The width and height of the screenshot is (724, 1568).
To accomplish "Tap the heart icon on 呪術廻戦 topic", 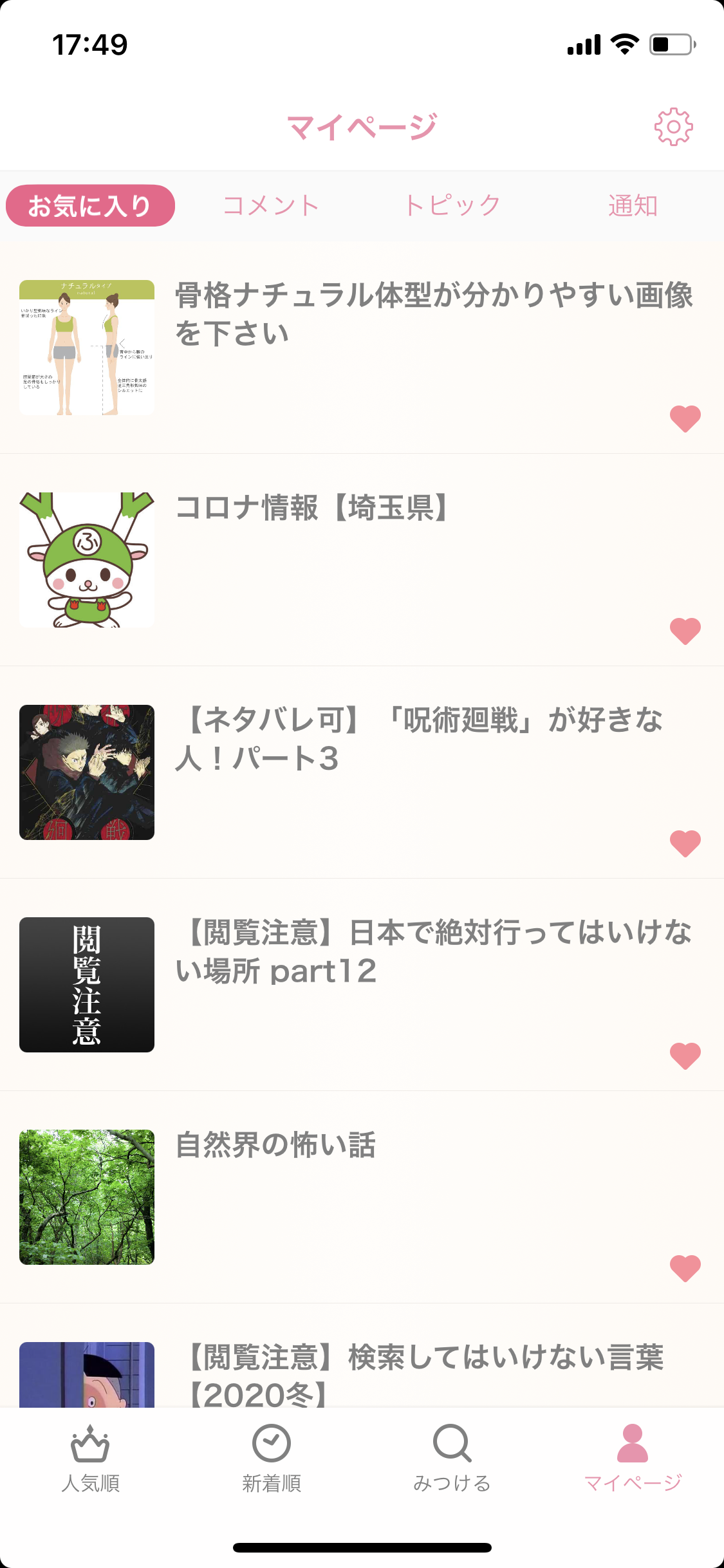I will coord(684,842).
